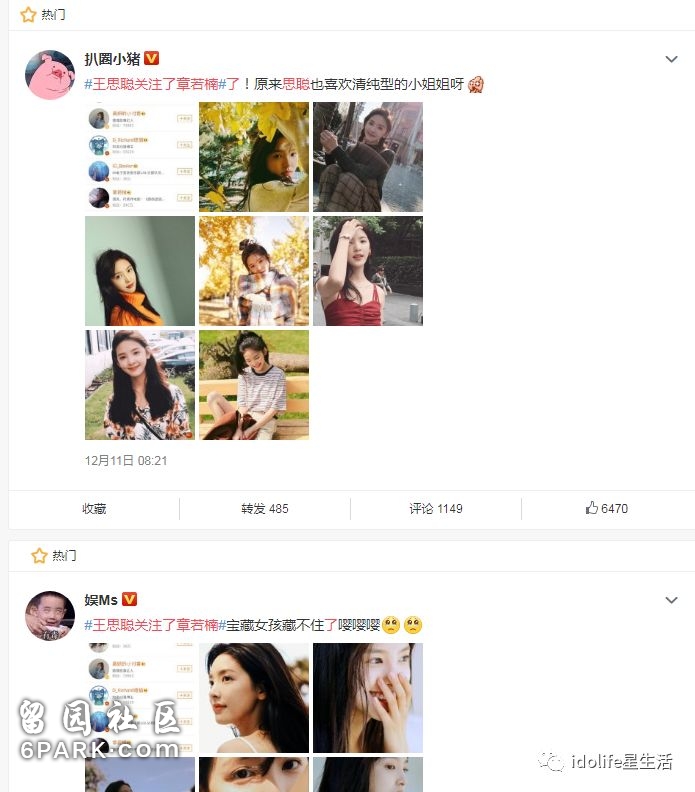Open the 娱Ms username link
695x792 pixels.
[101, 600]
